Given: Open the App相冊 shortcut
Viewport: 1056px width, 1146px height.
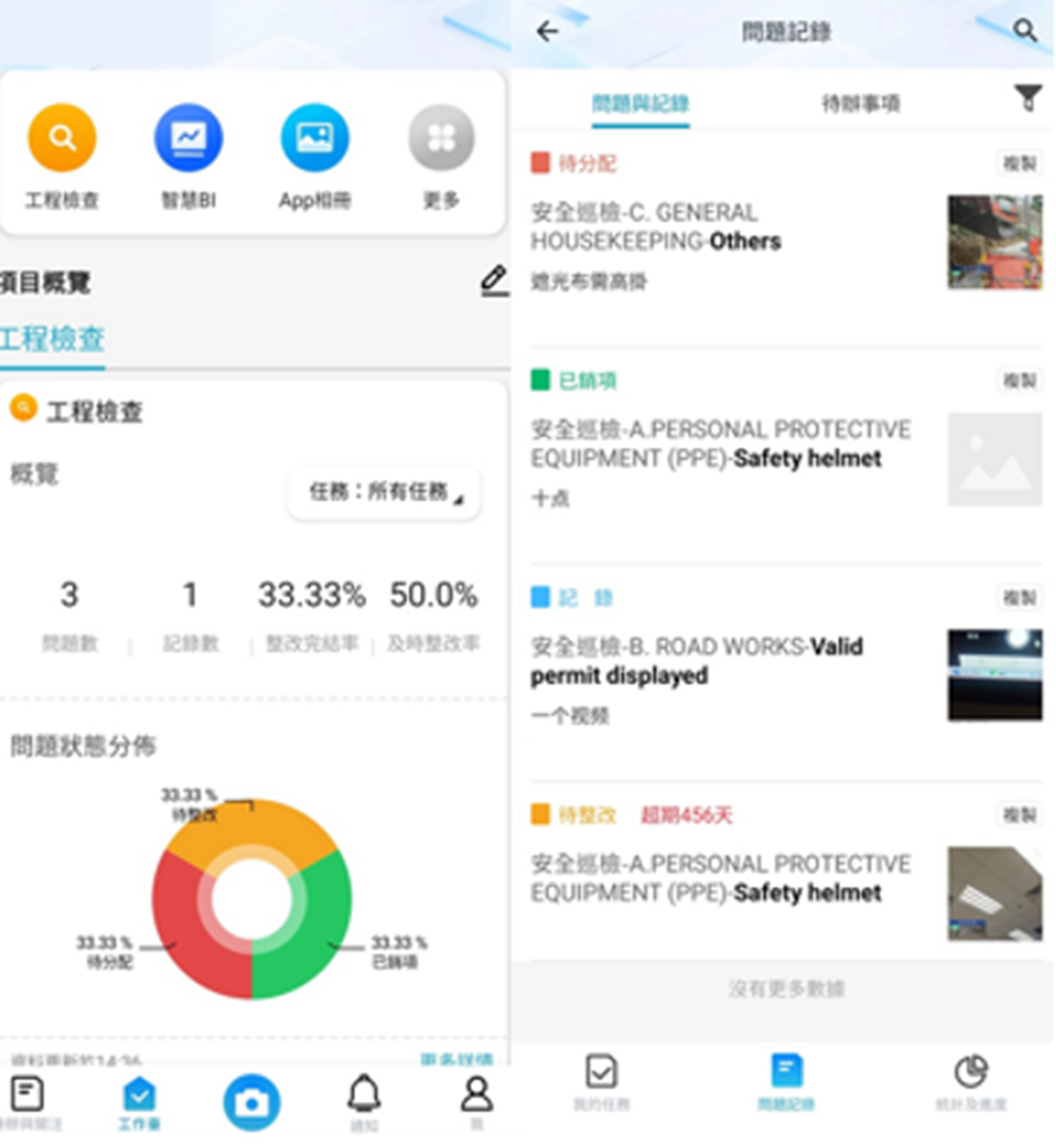Looking at the screenshot, I should (315, 139).
